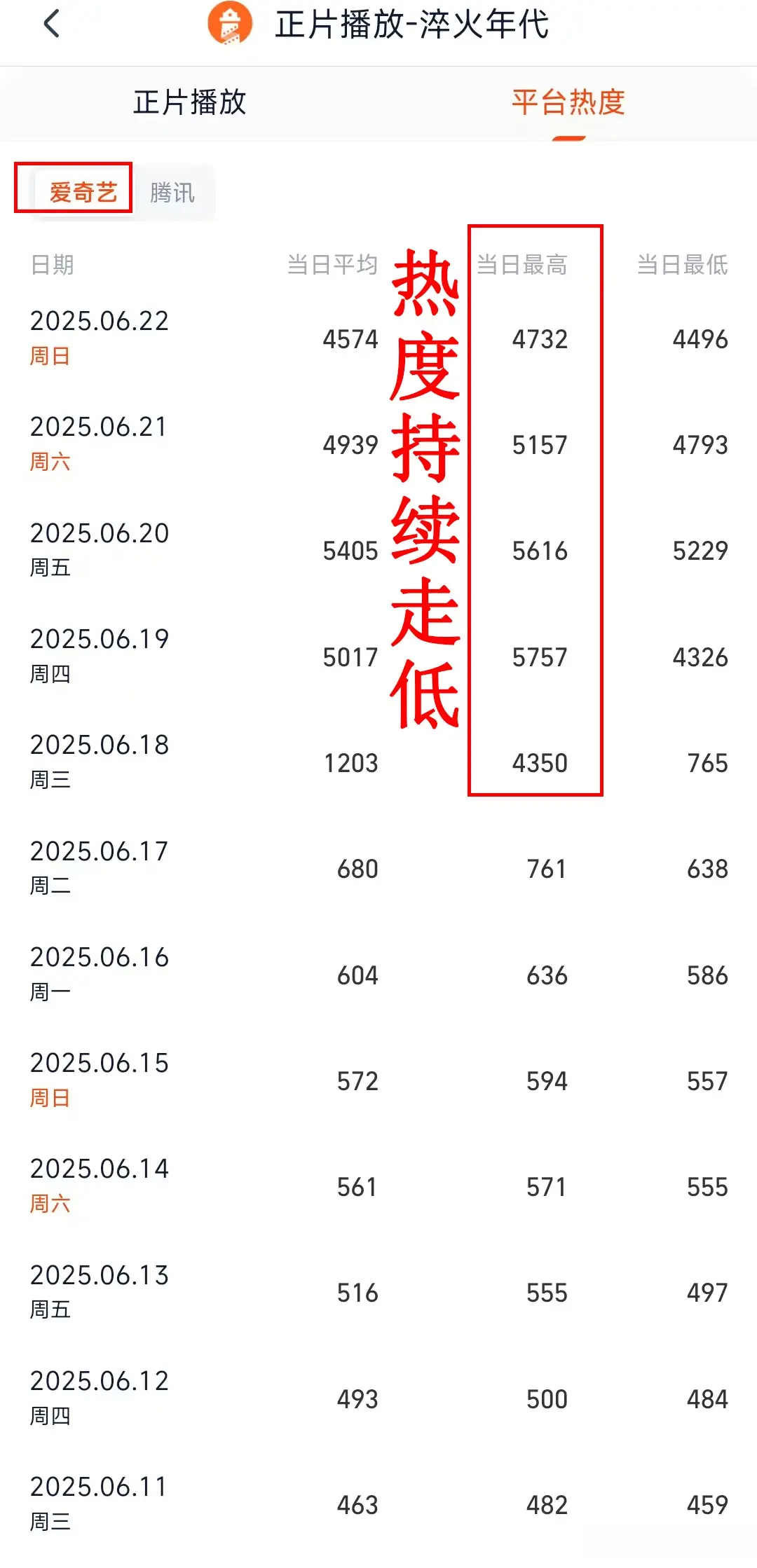Switch to the 腾讯 platform option
The image size is (757, 1568).
coord(172,192)
